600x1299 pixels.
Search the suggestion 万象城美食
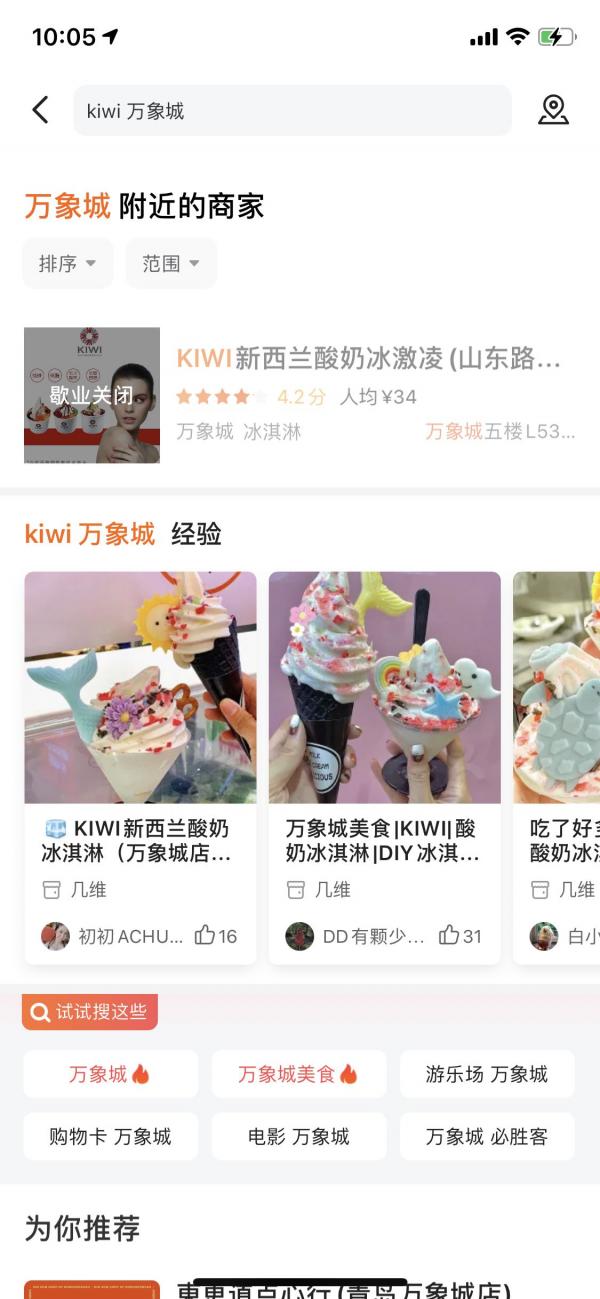(x=298, y=1074)
